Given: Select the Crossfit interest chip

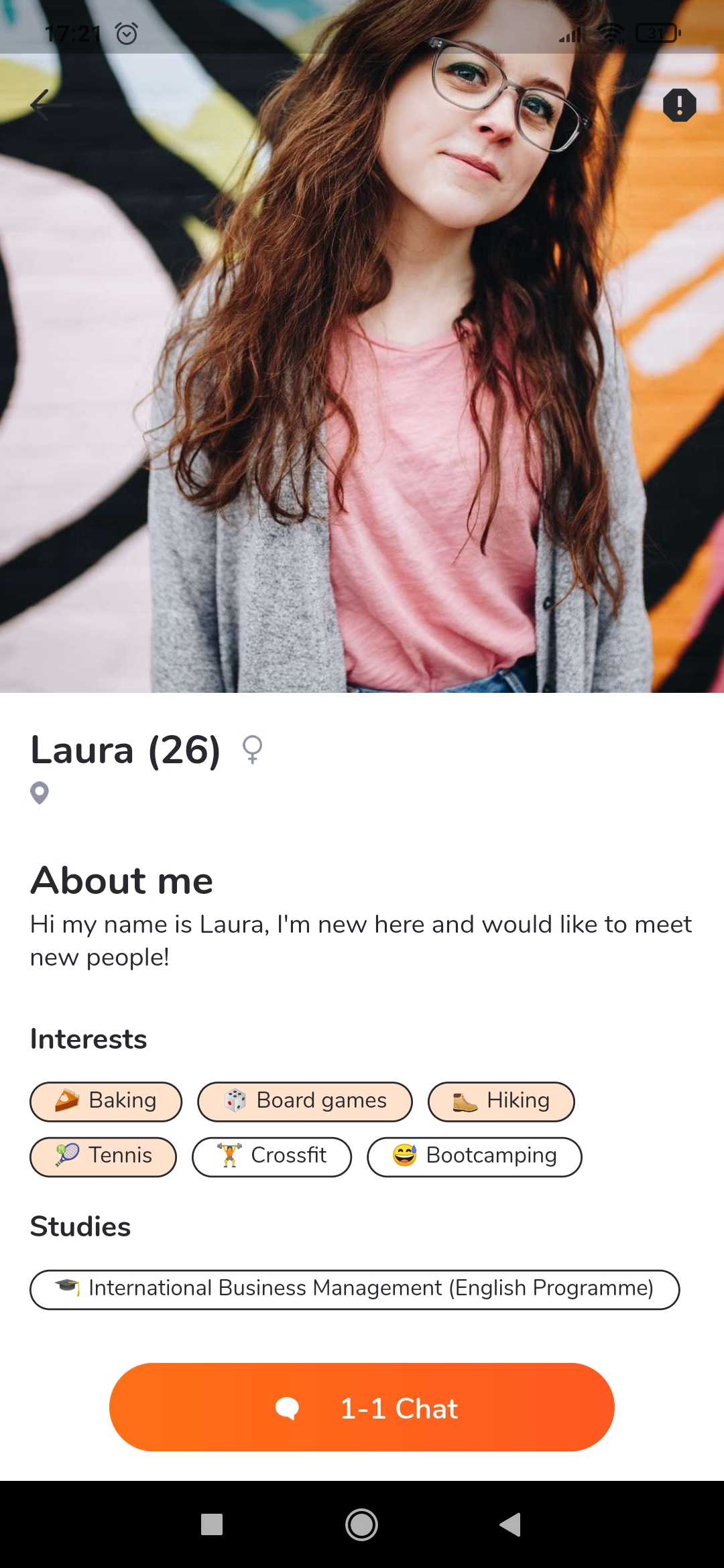Looking at the screenshot, I should point(271,1156).
